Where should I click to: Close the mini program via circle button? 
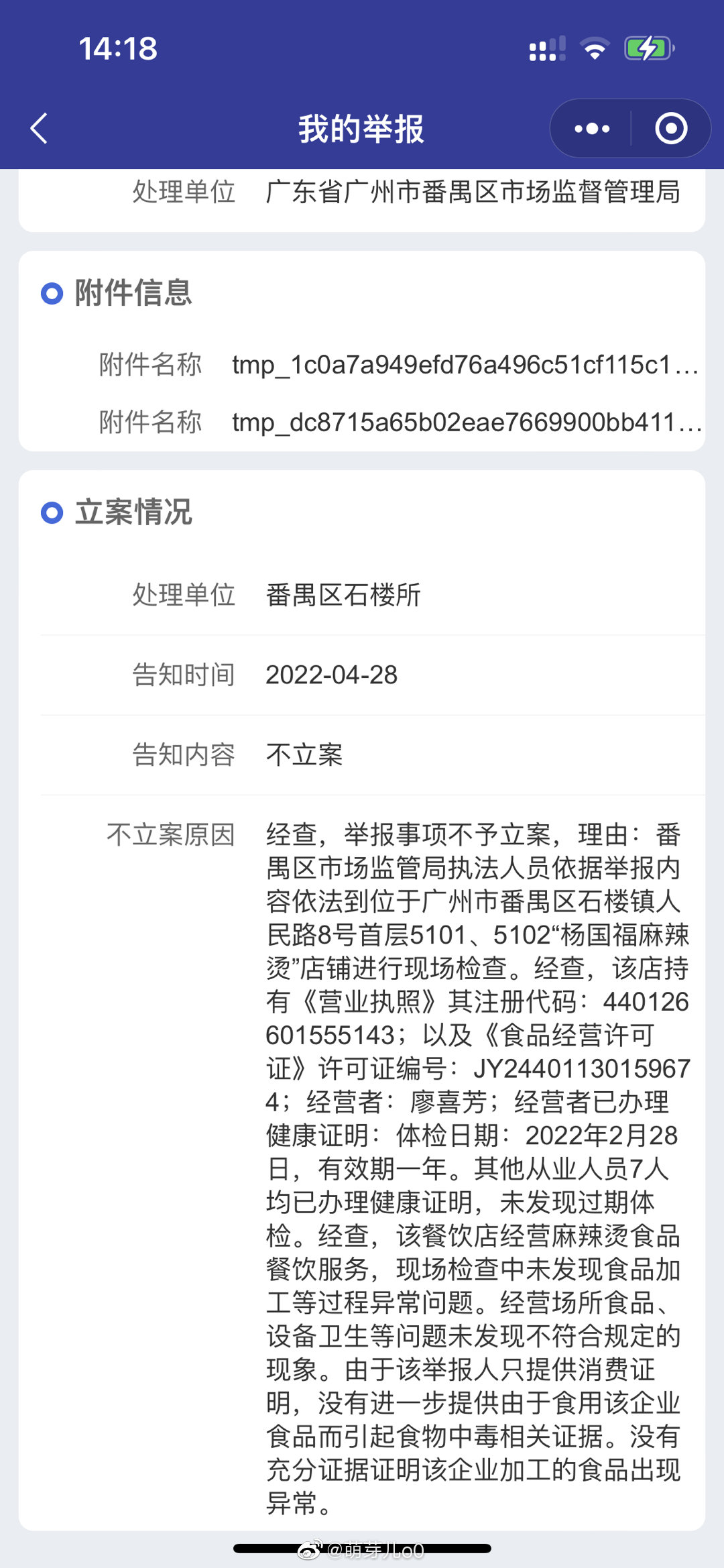(x=671, y=128)
